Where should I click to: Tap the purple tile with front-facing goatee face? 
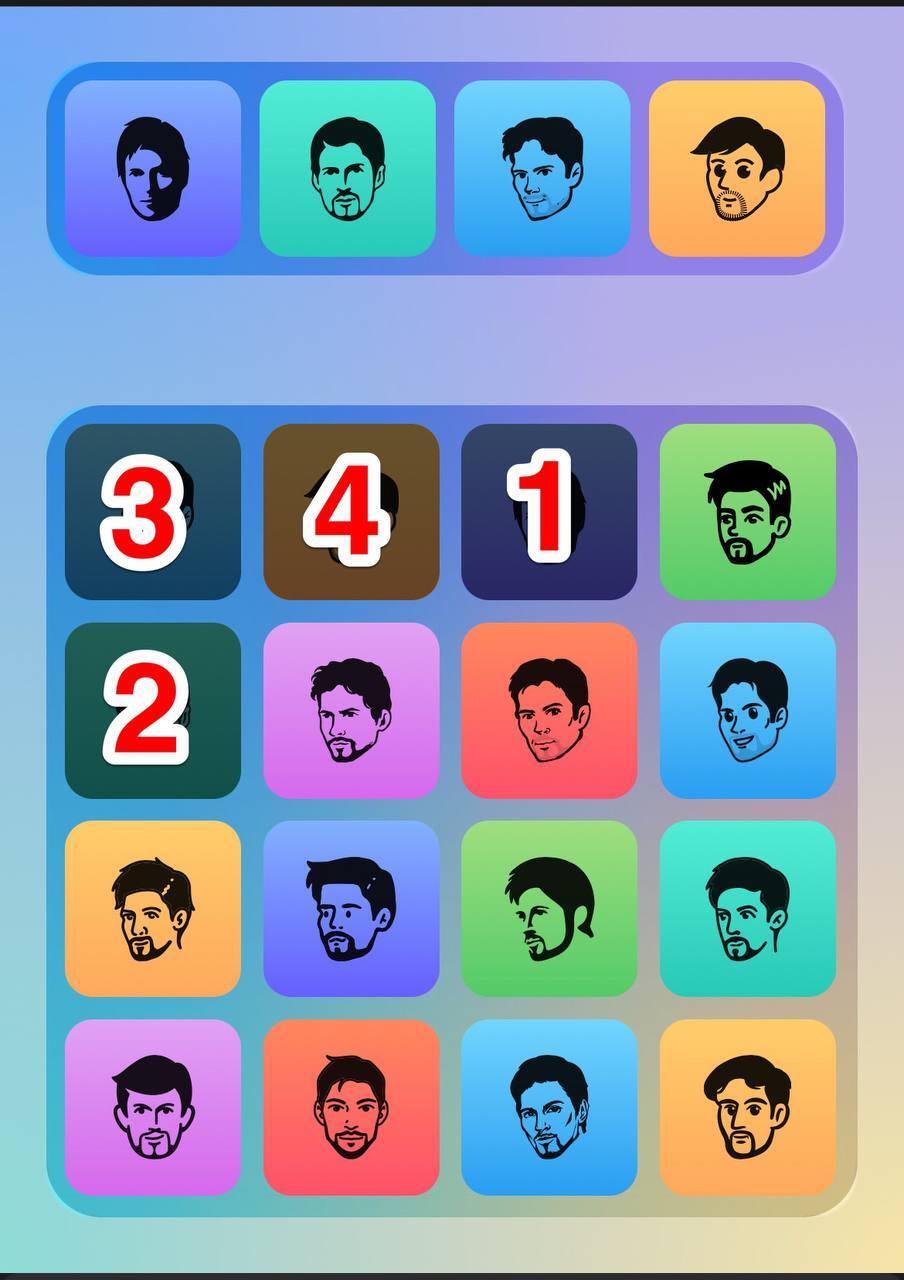[x=153, y=1107]
